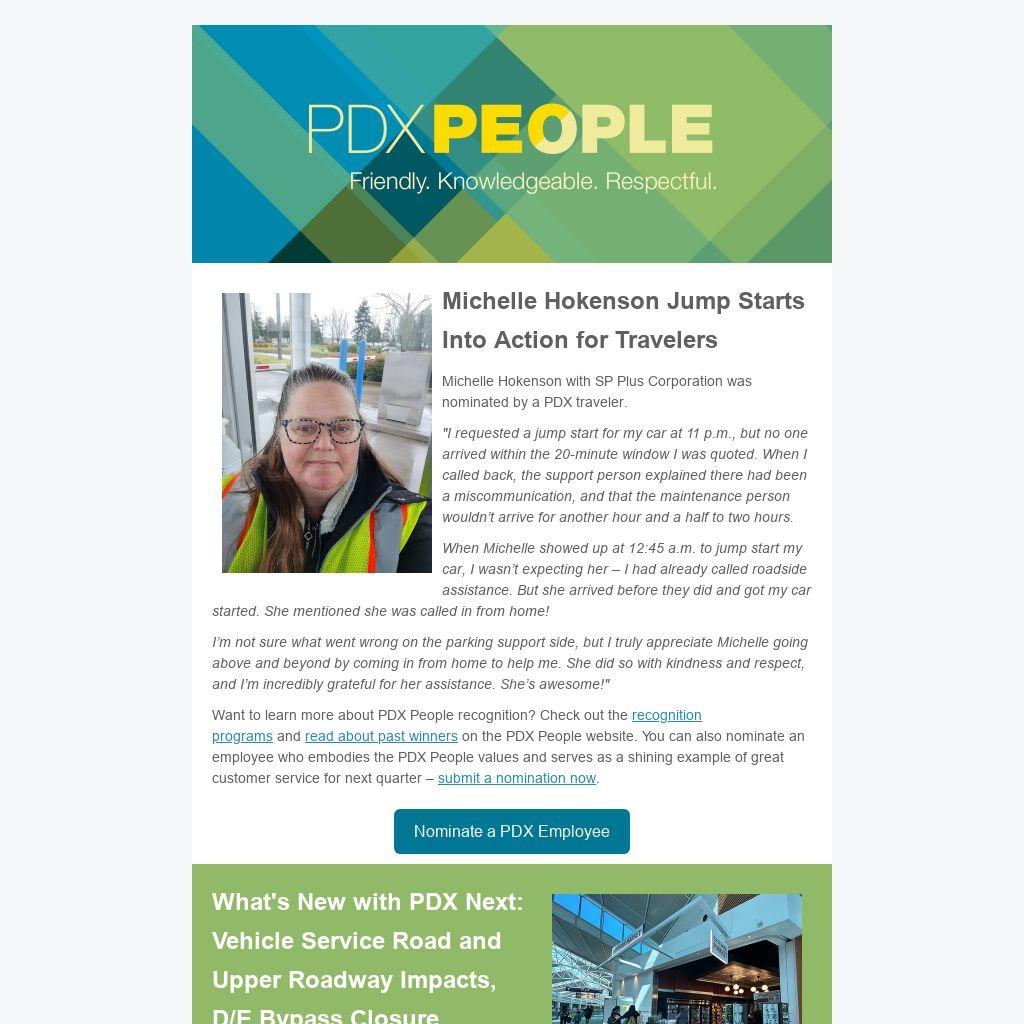
Task: Tap the Nominate a PDX Employee button
Action: (x=511, y=831)
